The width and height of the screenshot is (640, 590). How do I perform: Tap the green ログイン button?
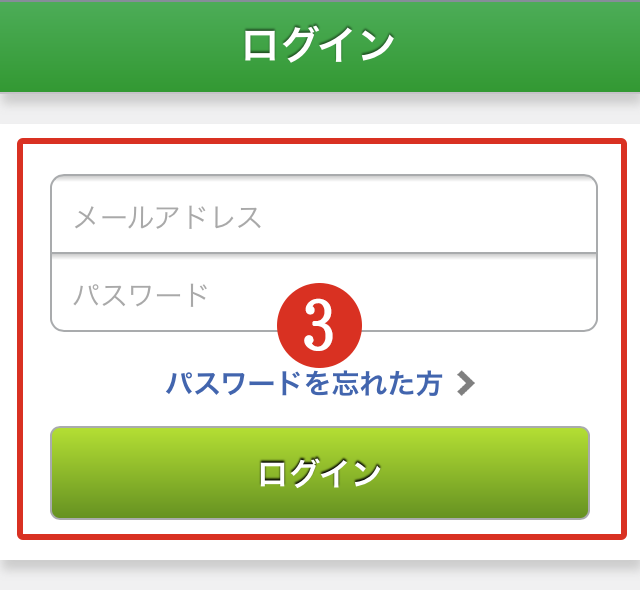point(320,473)
